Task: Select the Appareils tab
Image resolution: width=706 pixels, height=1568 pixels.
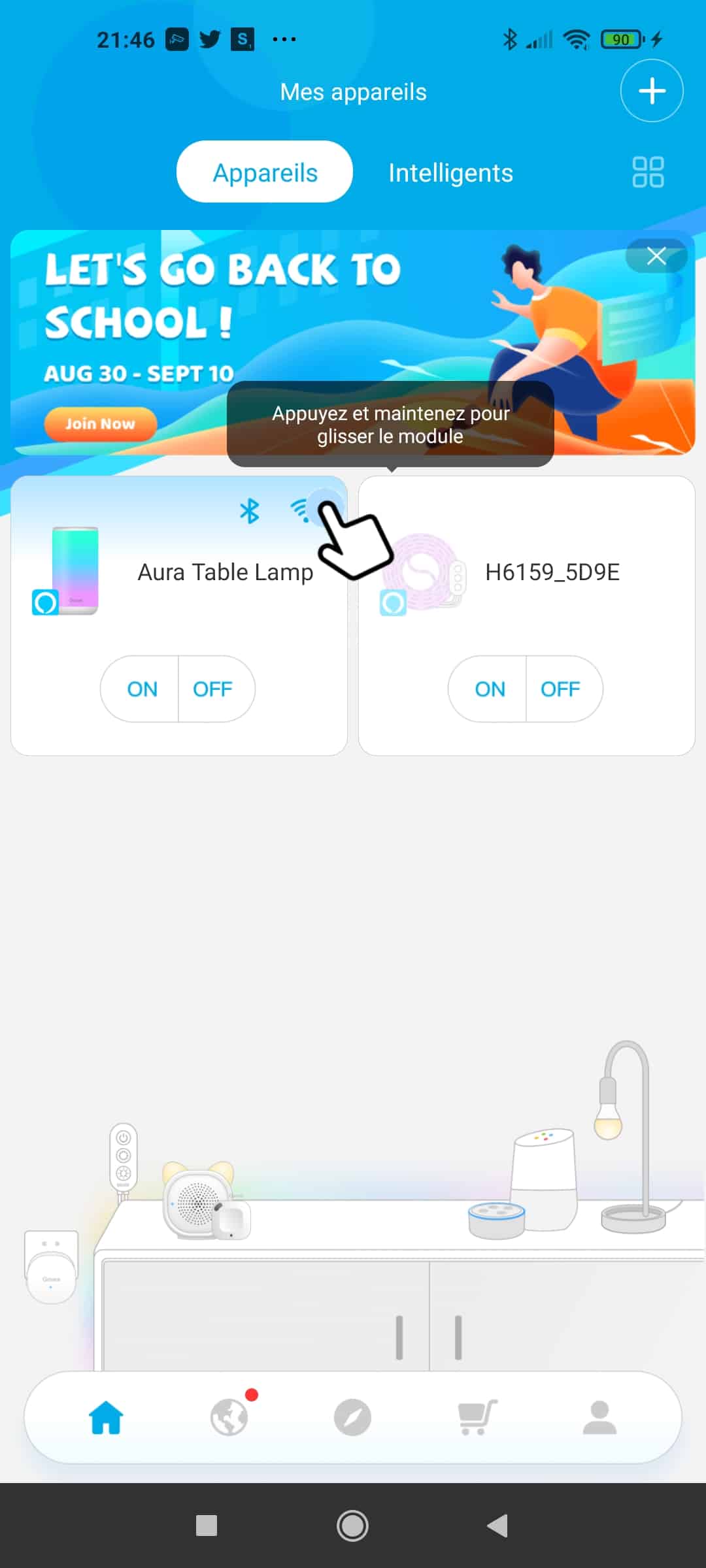Action: click(265, 172)
